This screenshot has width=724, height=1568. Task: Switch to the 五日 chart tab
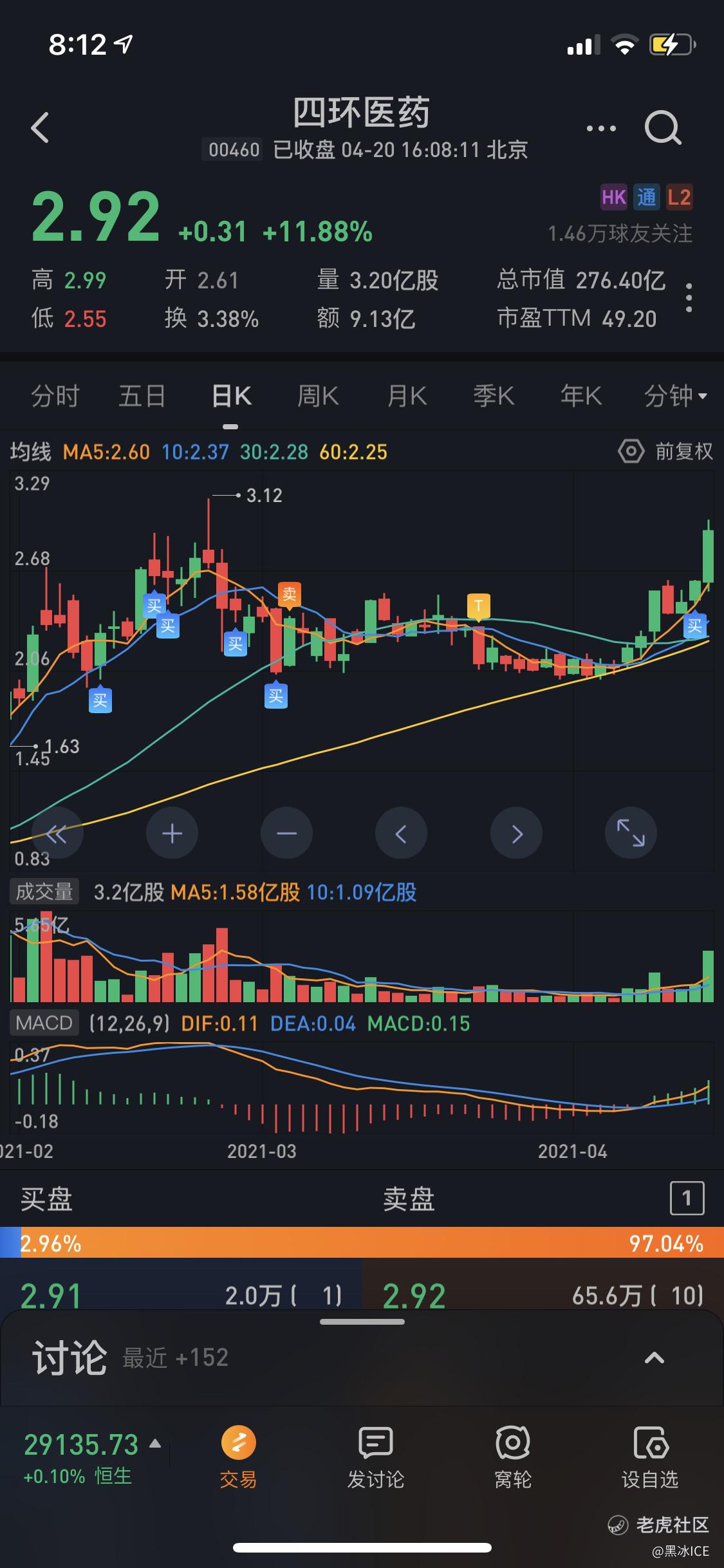click(x=142, y=395)
